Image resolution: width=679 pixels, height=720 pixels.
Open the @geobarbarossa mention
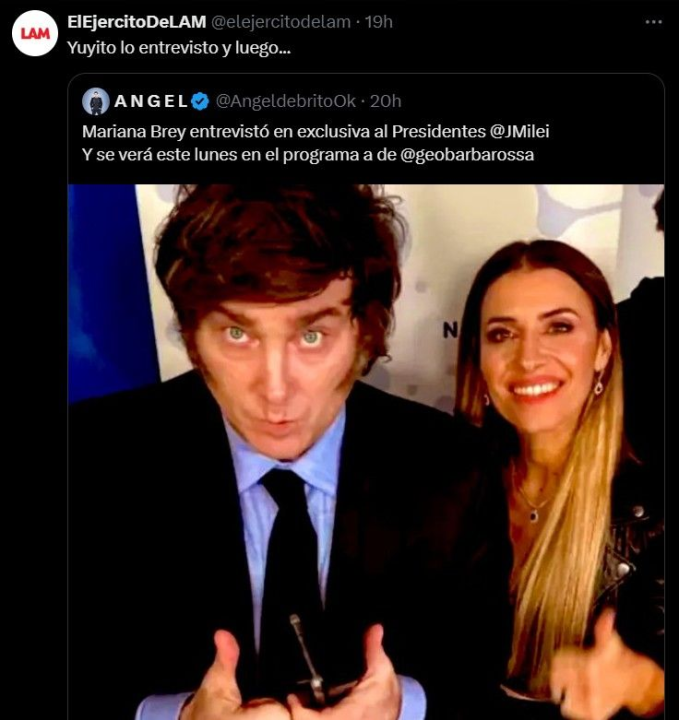point(467,154)
